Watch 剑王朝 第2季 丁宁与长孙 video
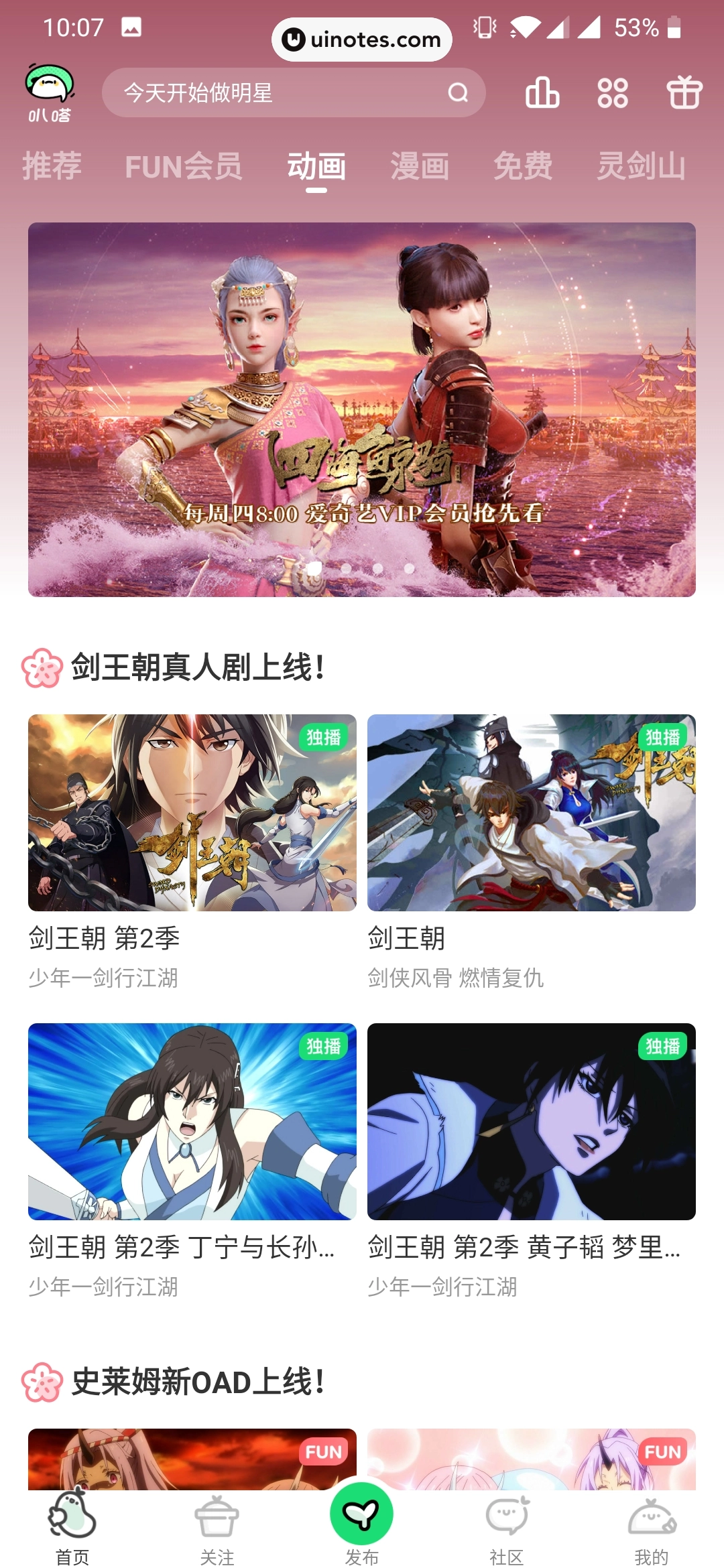This screenshot has width=724, height=1568. 192,1121
